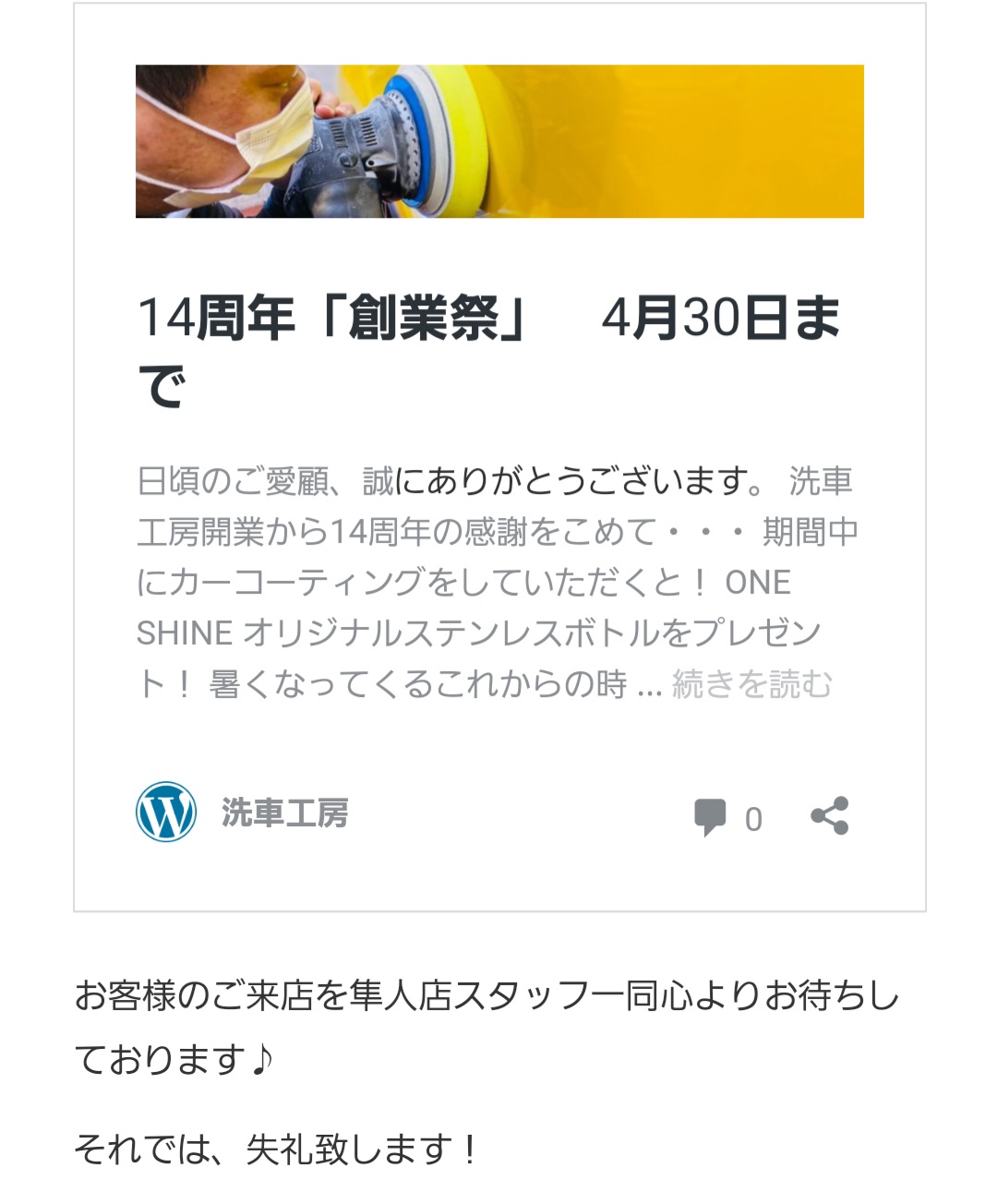This screenshot has width=997, height=1204.
Task: Open the 洗車工房 author link
Action: [284, 813]
